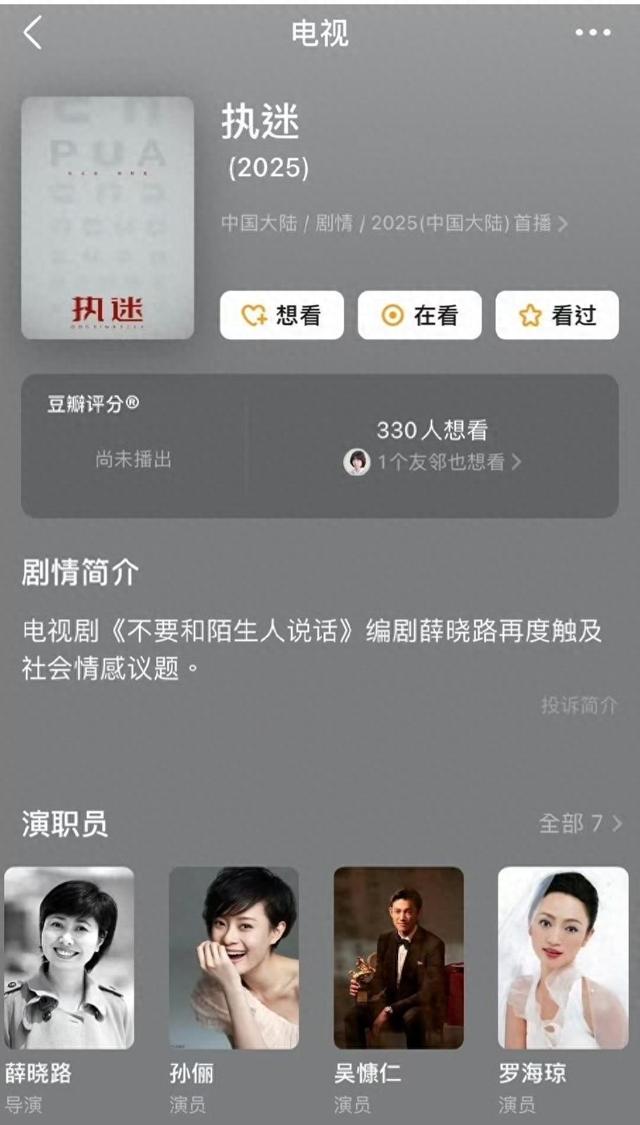Open the 执迷 poster image
This screenshot has height=1125, width=640.
pyautogui.click(x=107, y=217)
